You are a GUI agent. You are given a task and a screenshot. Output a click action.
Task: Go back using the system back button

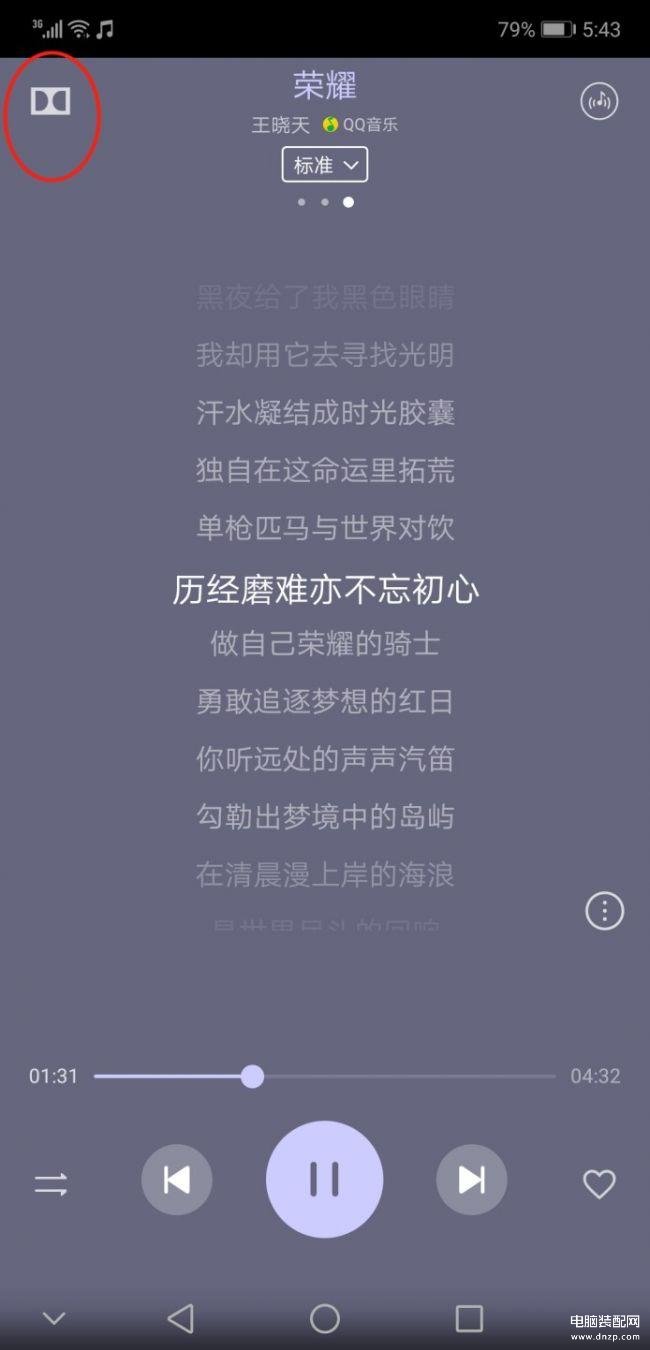[x=181, y=1319]
